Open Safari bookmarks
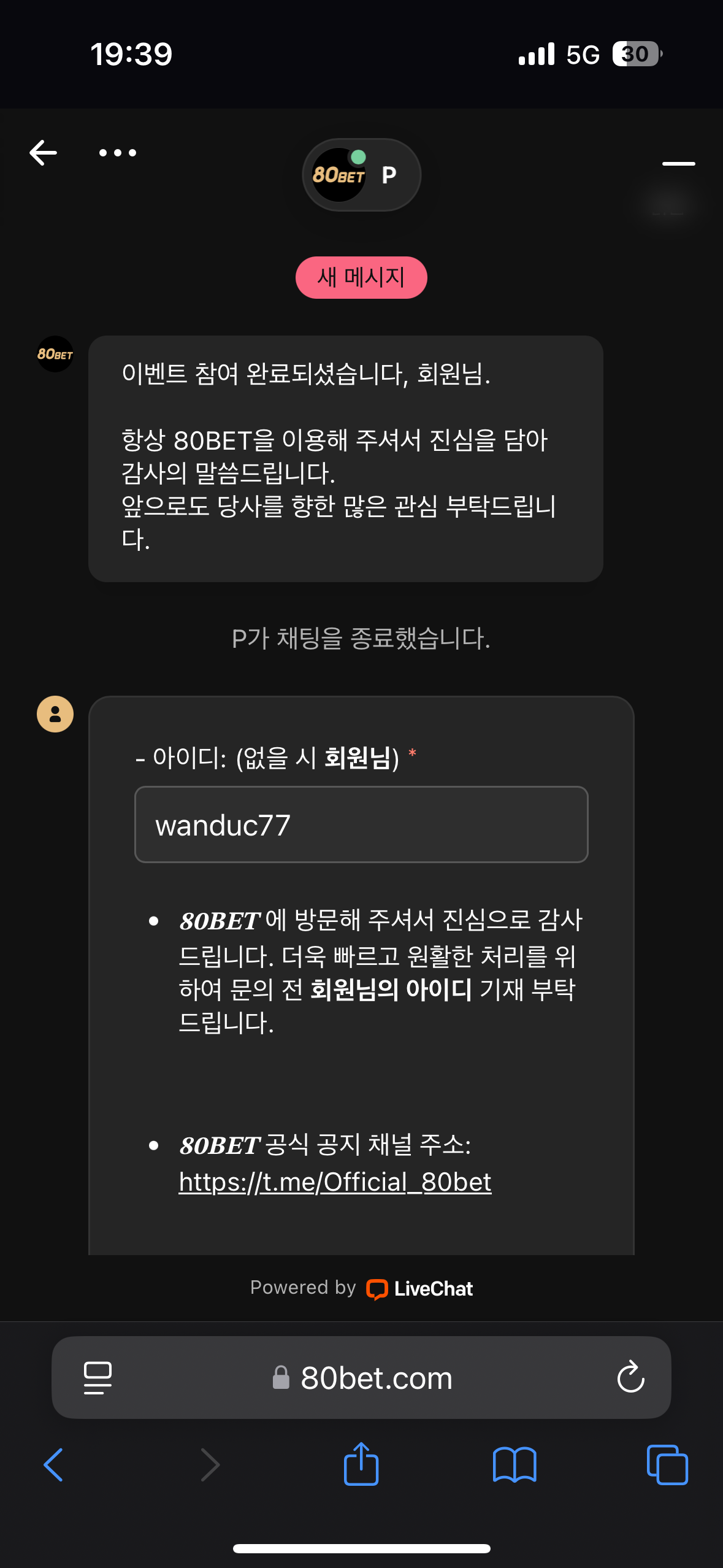The image size is (723, 1568). click(514, 1465)
